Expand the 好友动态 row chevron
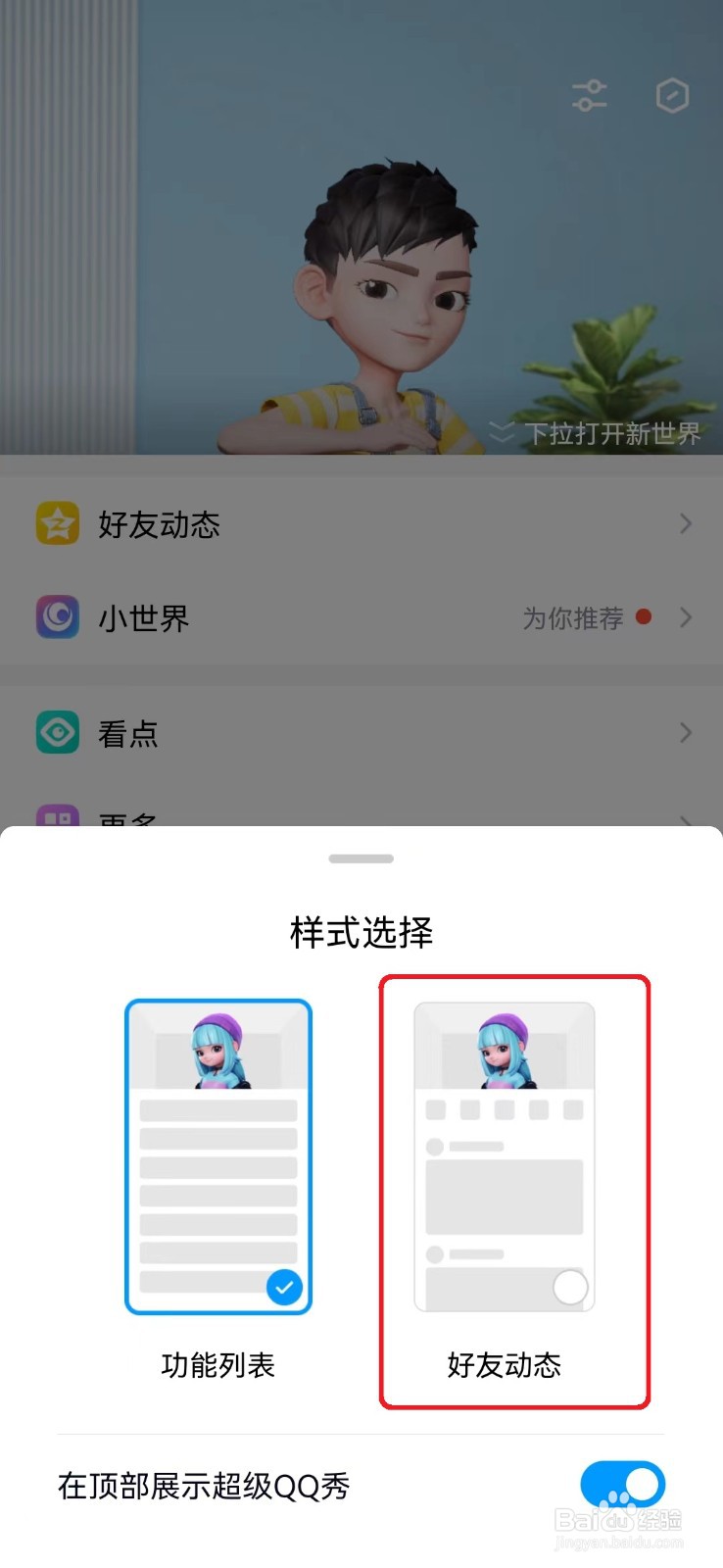The image size is (723, 1568). pyautogui.click(x=686, y=524)
